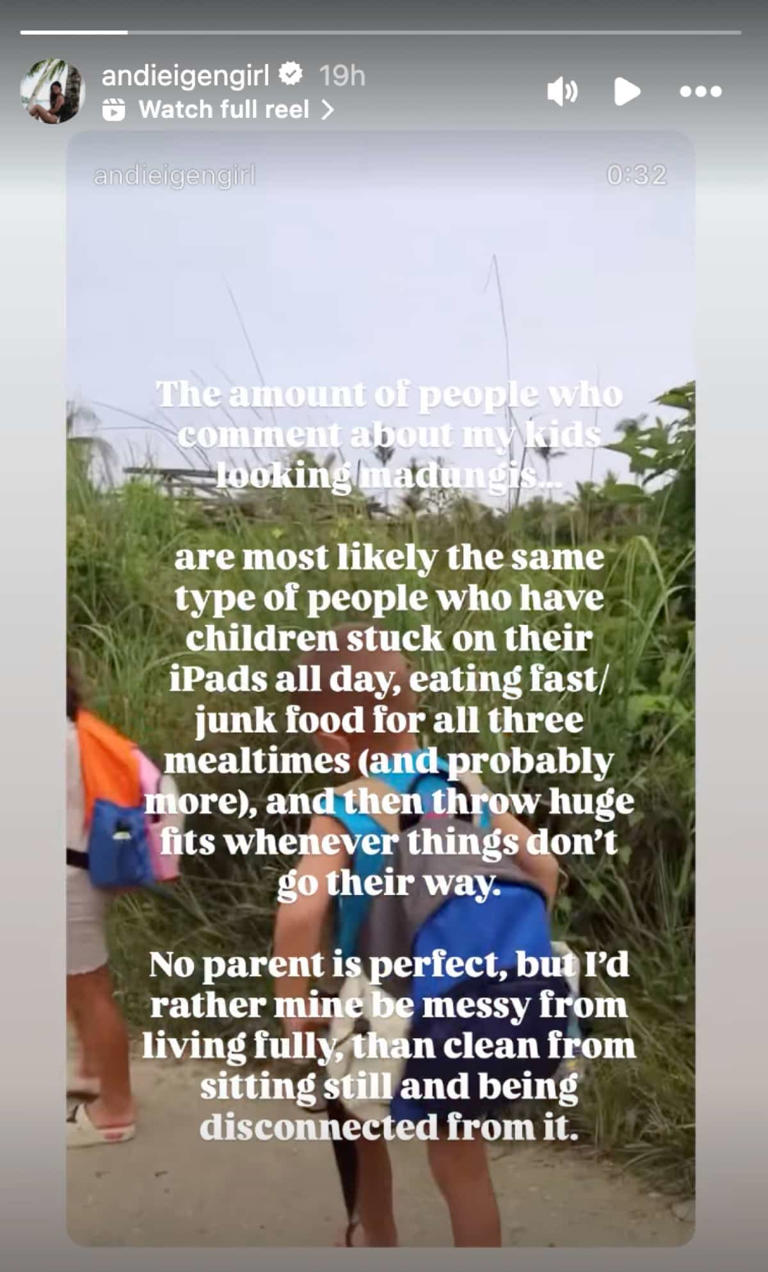Mute the story audio via speaker icon
This screenshot has height=1272, width=768.
(563, 90)
